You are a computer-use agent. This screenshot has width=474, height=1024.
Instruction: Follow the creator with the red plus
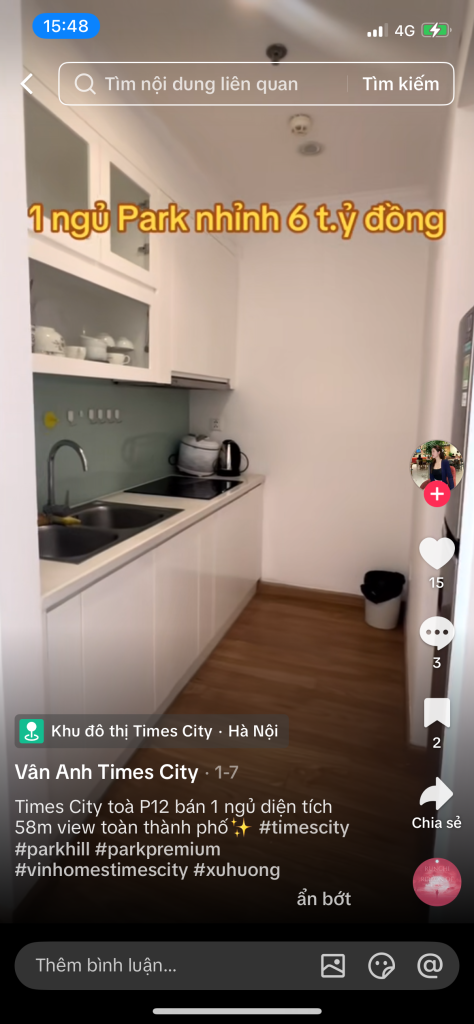(x=437, y=494)
